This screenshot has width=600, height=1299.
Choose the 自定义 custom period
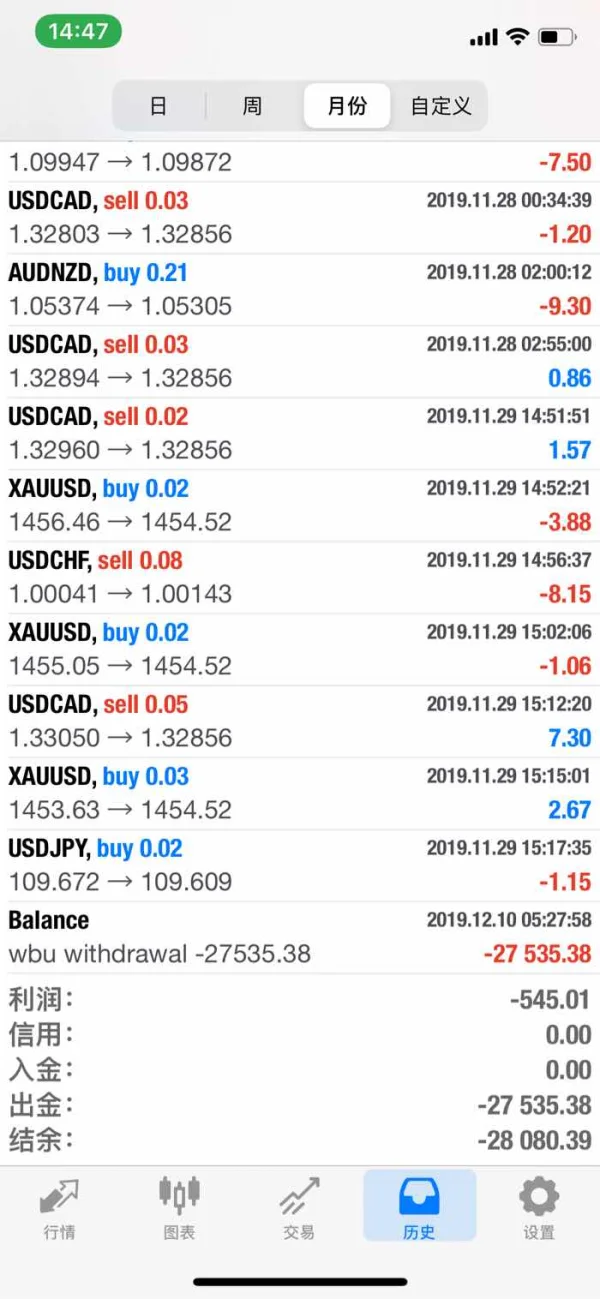pyautogui.click(x=441, y=106)
